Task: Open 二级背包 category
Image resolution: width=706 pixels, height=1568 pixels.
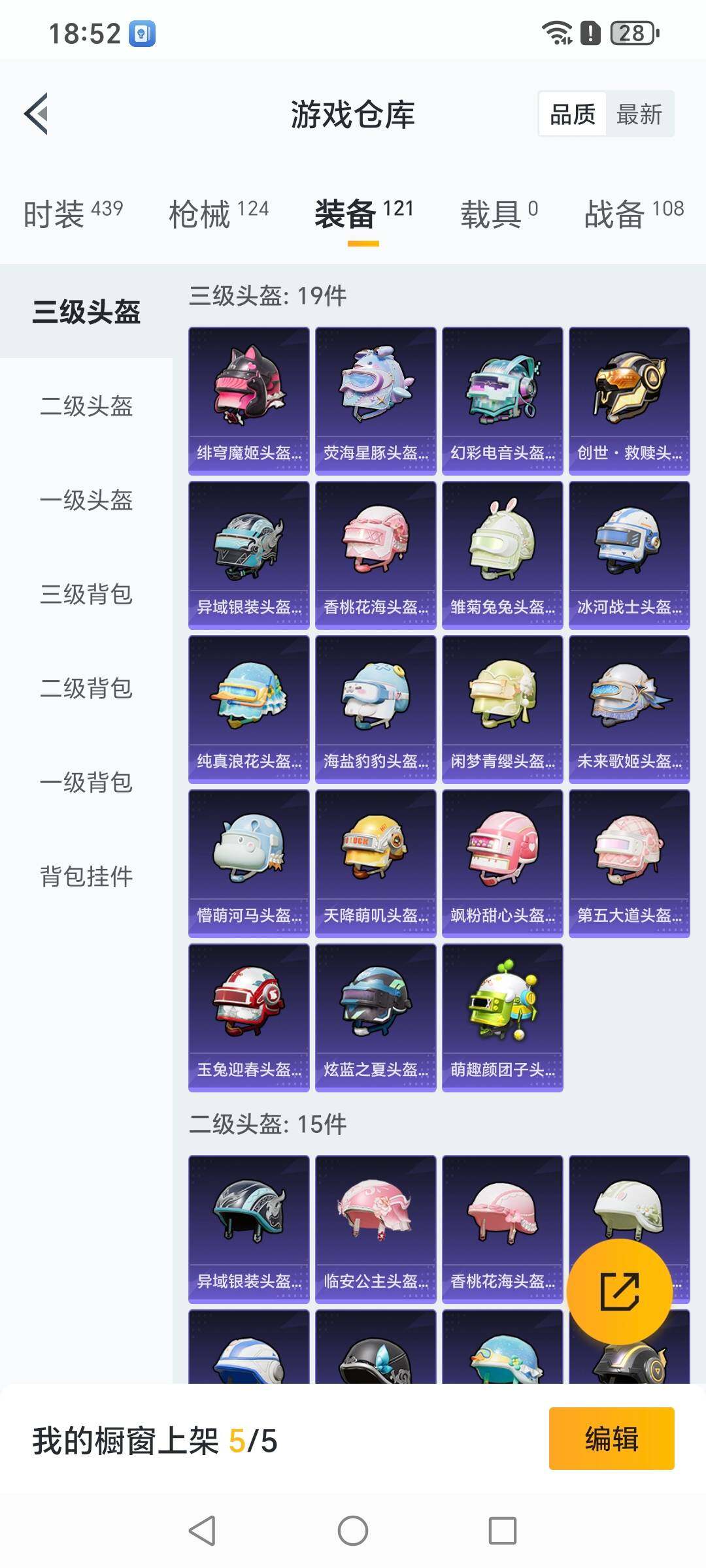Action: coord(86,688)
